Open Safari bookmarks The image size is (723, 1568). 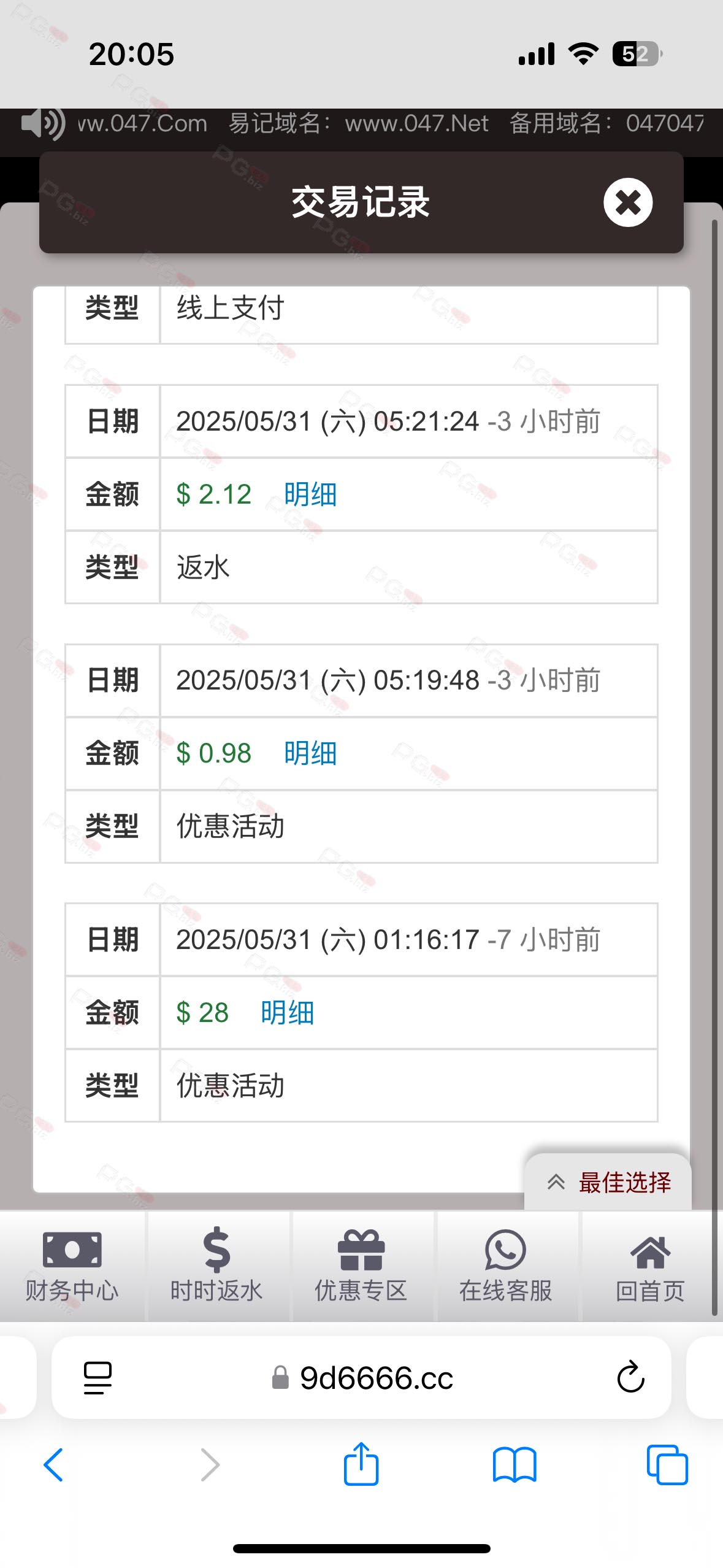[x=515, y=1465]
